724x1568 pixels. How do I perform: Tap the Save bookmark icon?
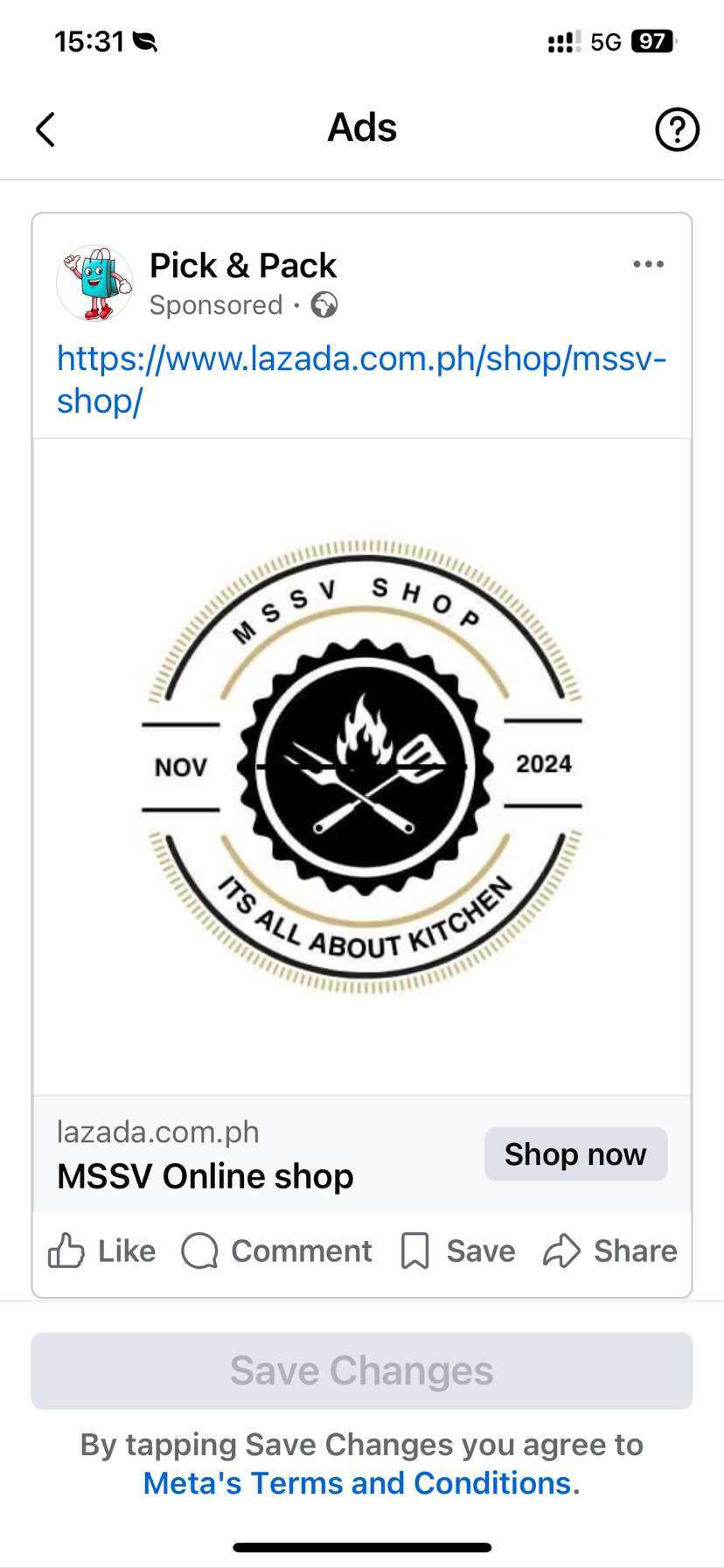[x=416, y=1251]
